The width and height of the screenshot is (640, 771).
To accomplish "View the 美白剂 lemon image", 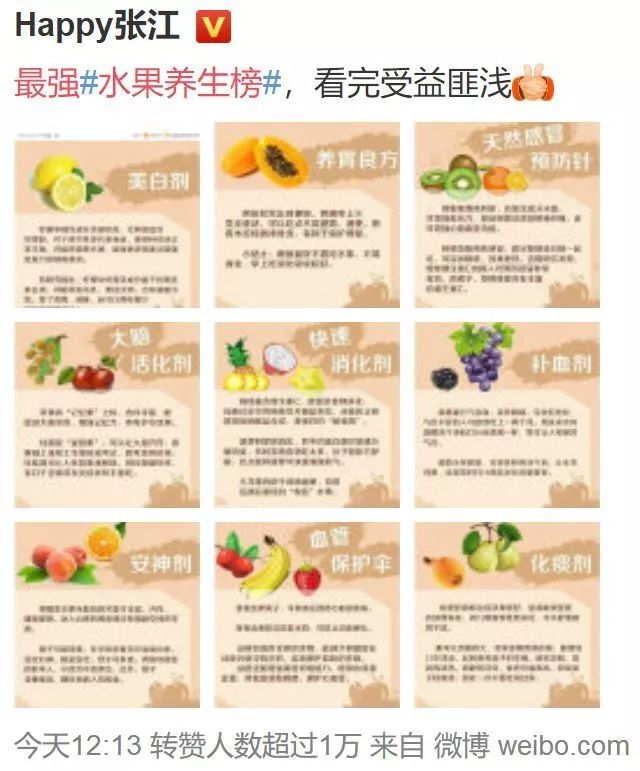I will pos(107,215).
